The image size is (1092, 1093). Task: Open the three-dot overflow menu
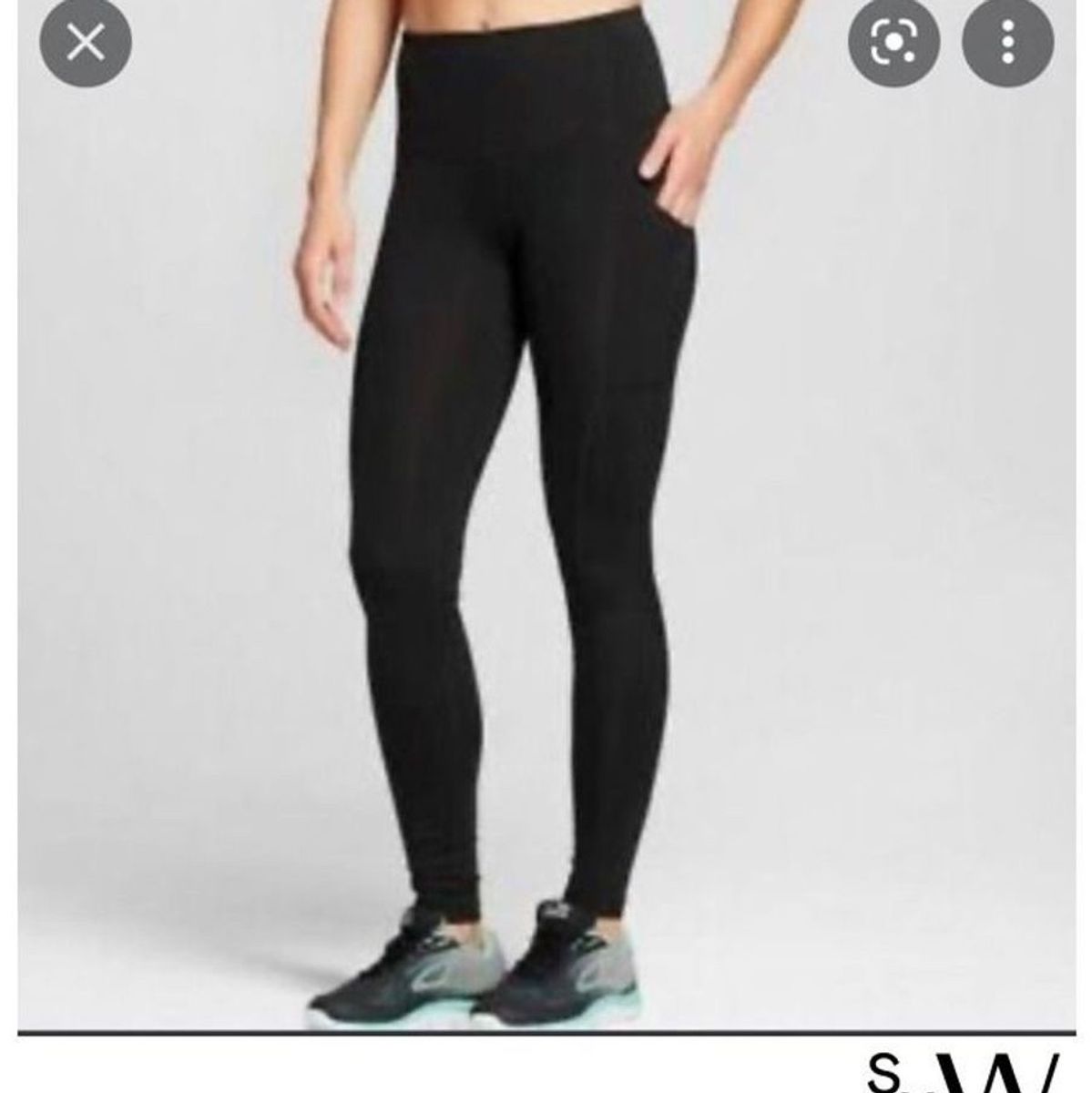click(1007, 43)
